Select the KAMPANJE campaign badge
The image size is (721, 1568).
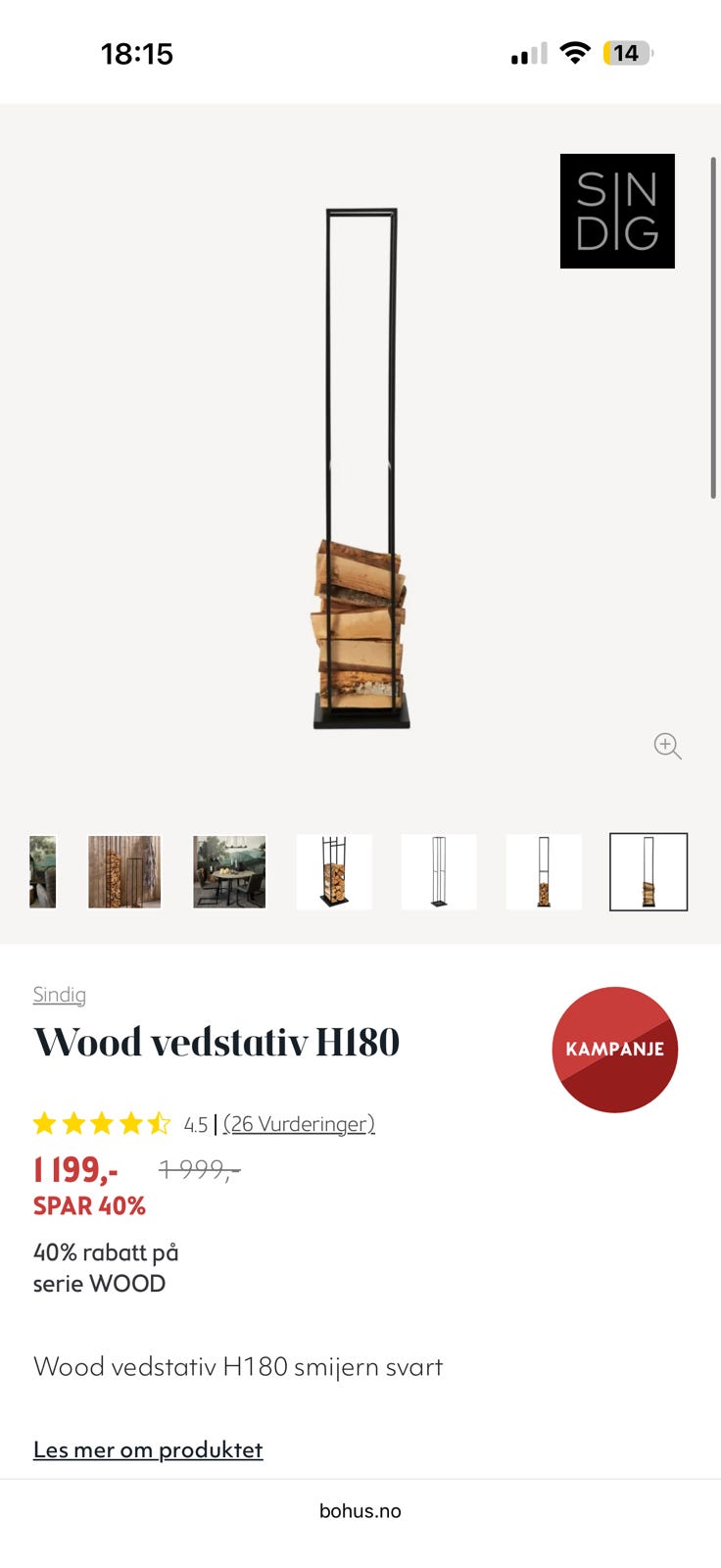pos(615,1050)
